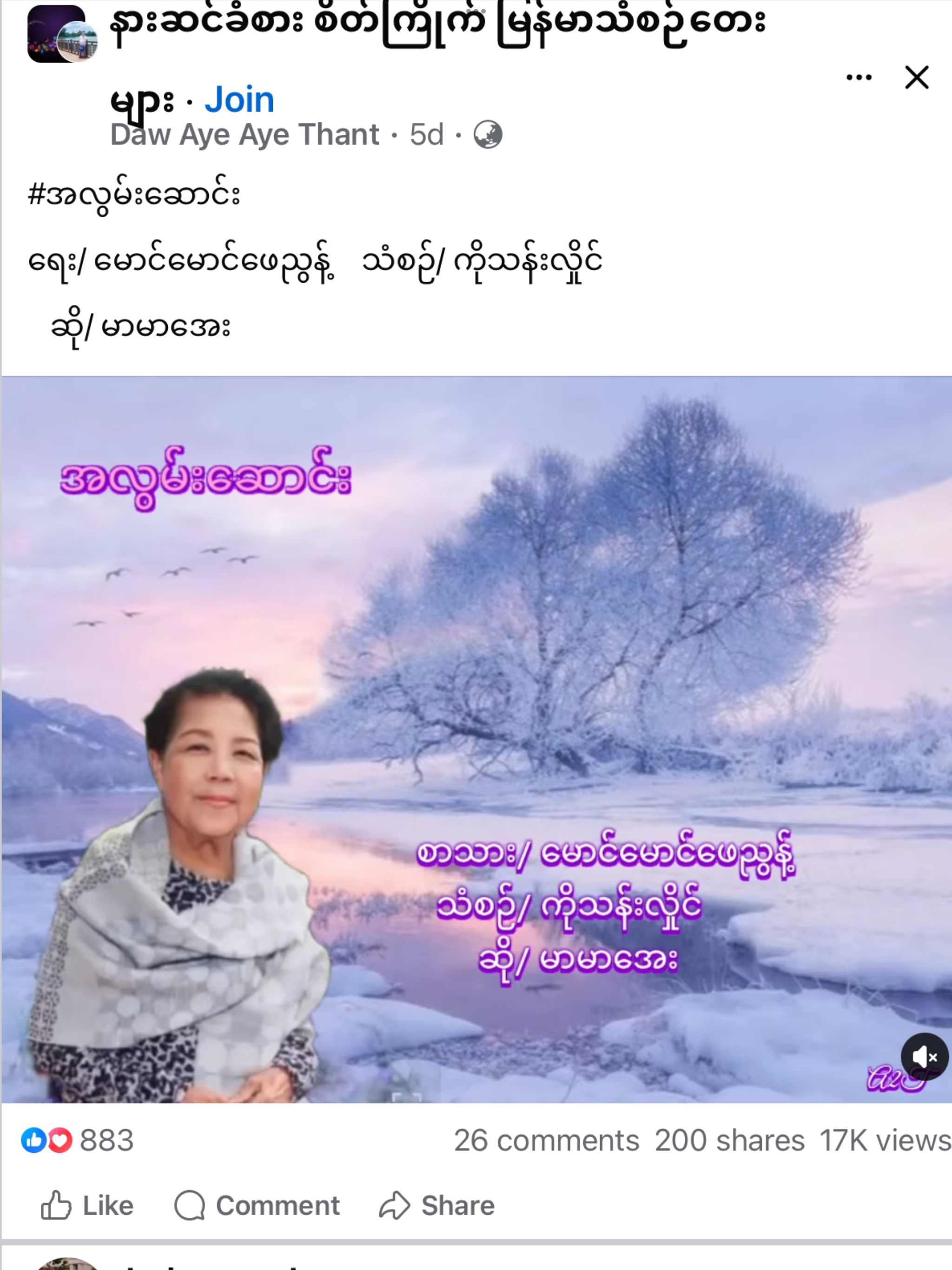View the 200 shares list
The image size is (952, 1270).
pyautogui.click(x=729, y=1140)
